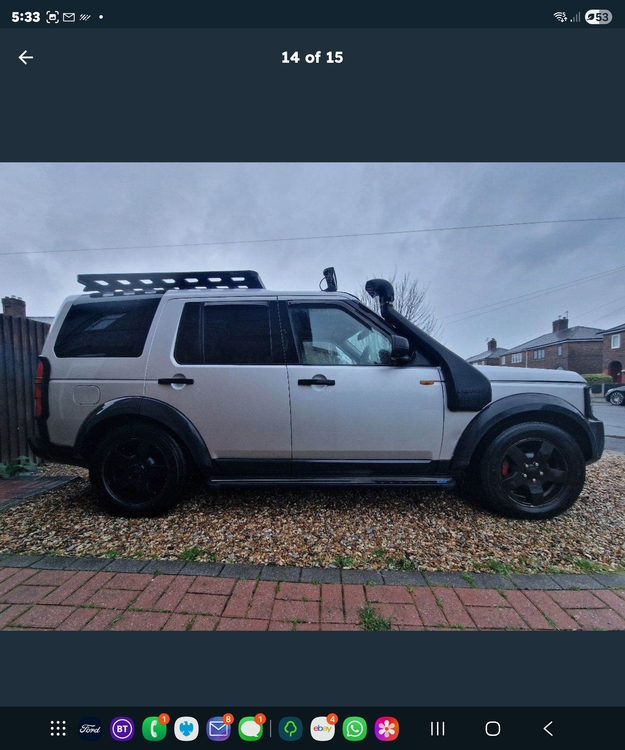The height and width of the screenshot is (750, 625).
Task: Open the Phone app with notification
Action: (154, 729)
